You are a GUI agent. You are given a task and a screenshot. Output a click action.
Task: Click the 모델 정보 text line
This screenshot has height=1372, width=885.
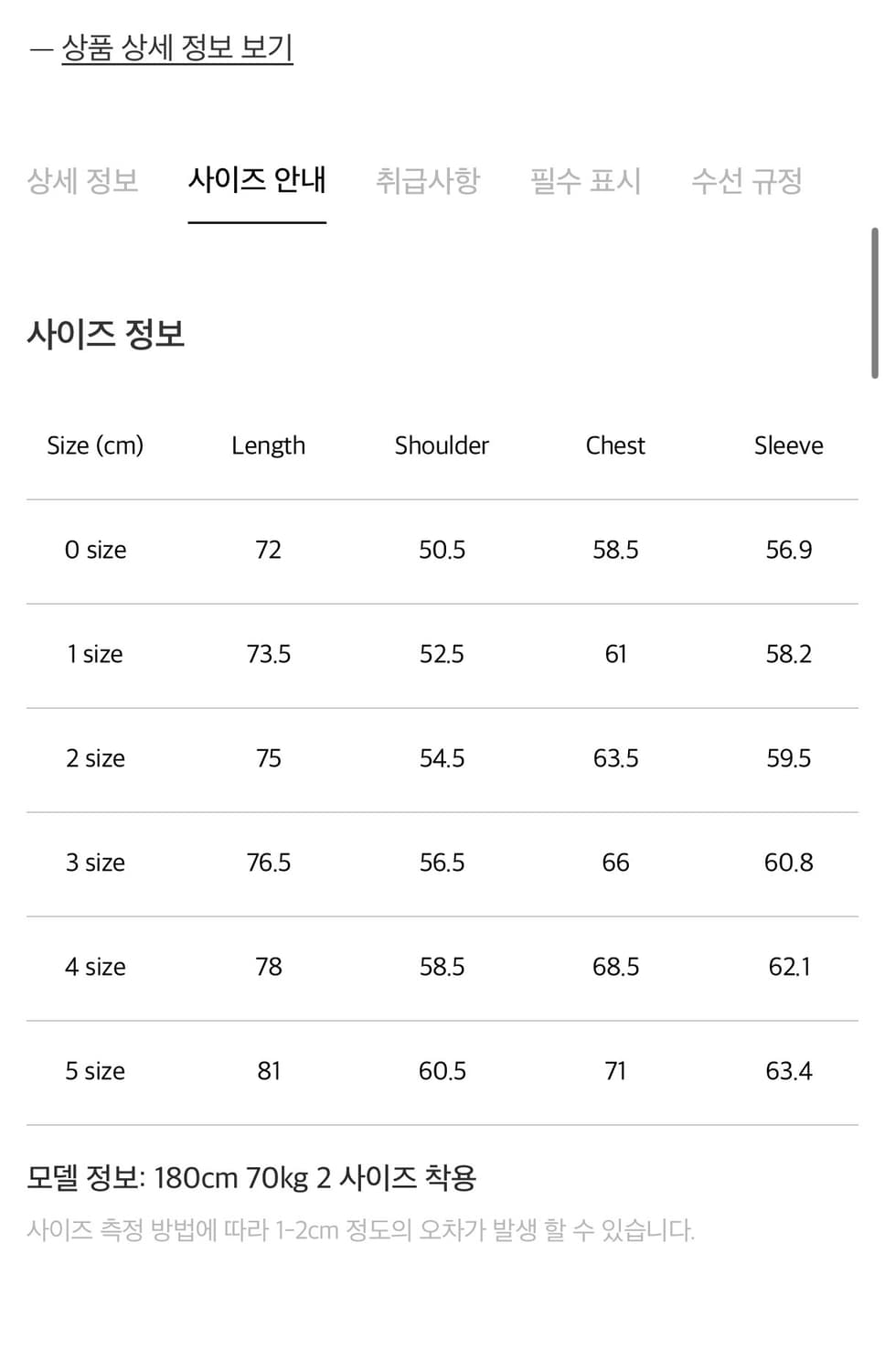253,1177
